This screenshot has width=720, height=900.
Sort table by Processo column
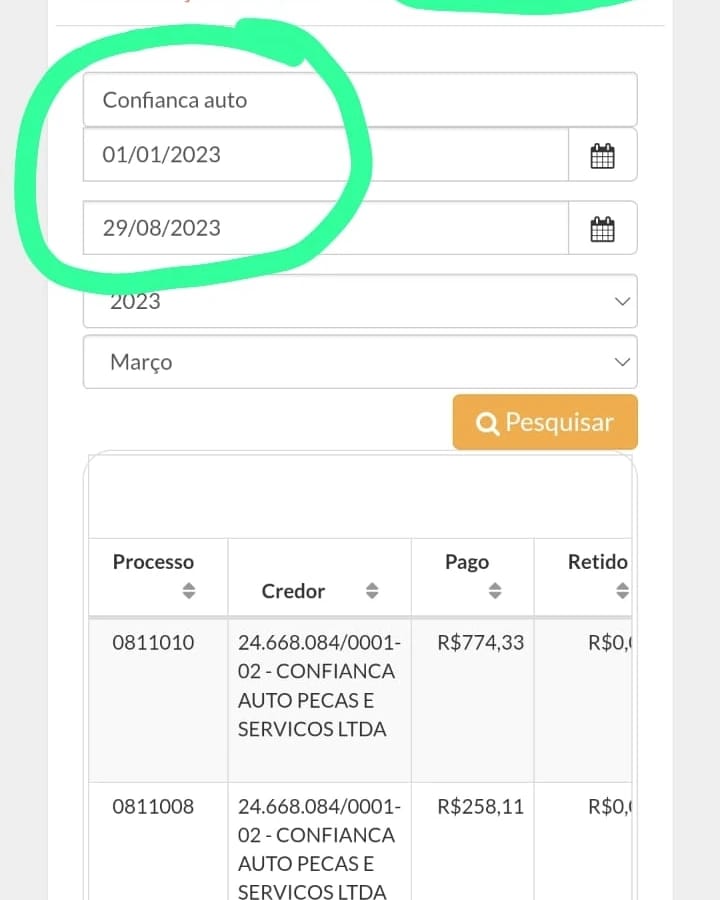158,577
